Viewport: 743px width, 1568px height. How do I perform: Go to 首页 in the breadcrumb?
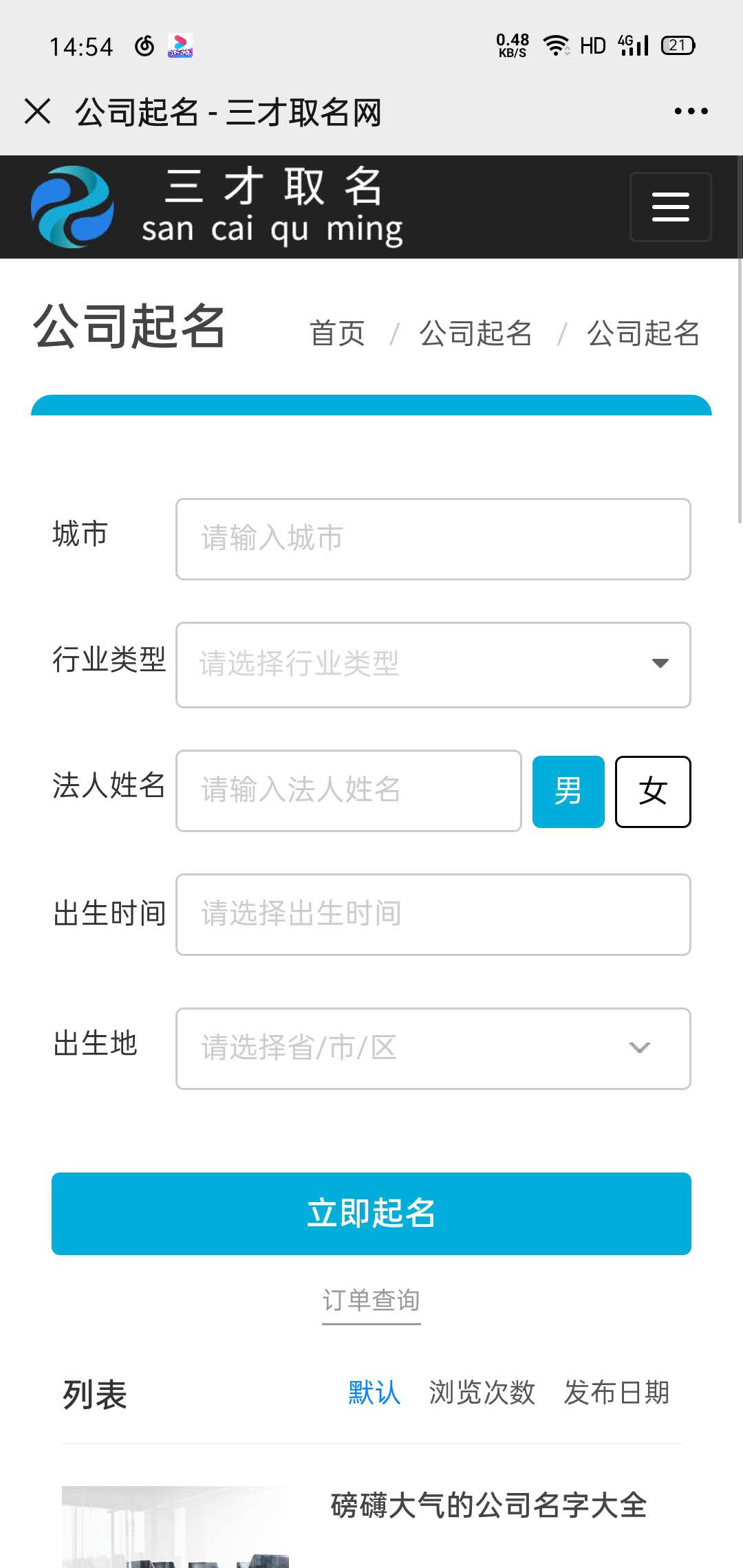pos(337,334)
